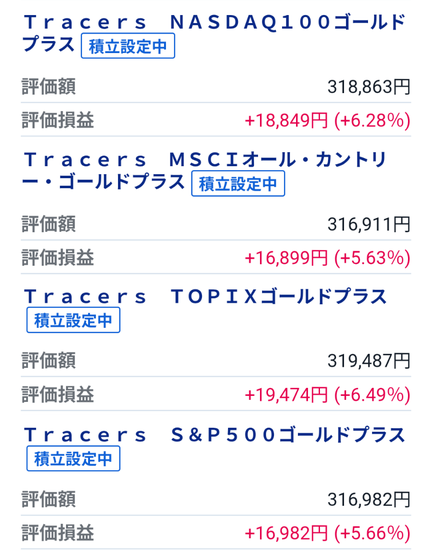
Task: Tap 積立設定中 badge for MSCI fund
Action: (x=238, y=184)
